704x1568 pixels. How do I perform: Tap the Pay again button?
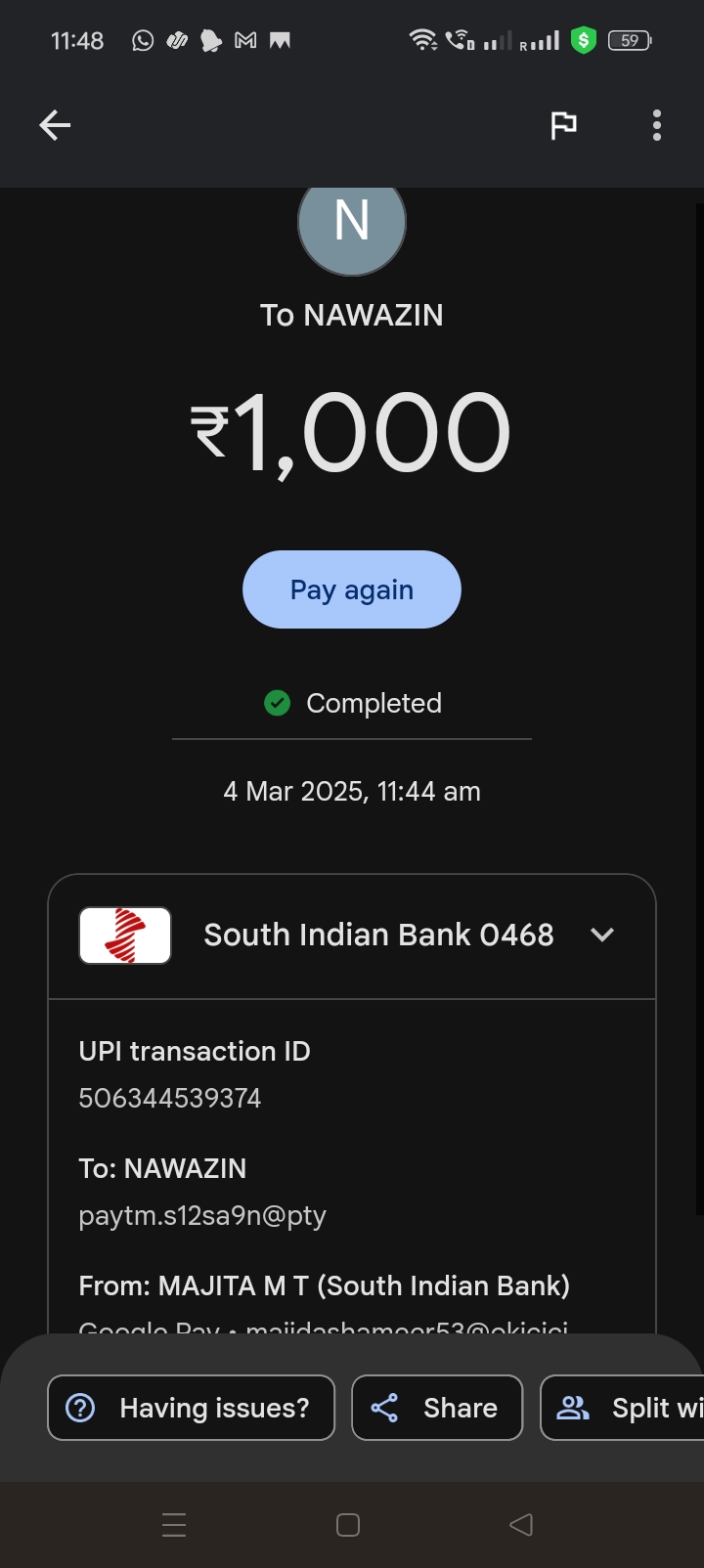352,589
